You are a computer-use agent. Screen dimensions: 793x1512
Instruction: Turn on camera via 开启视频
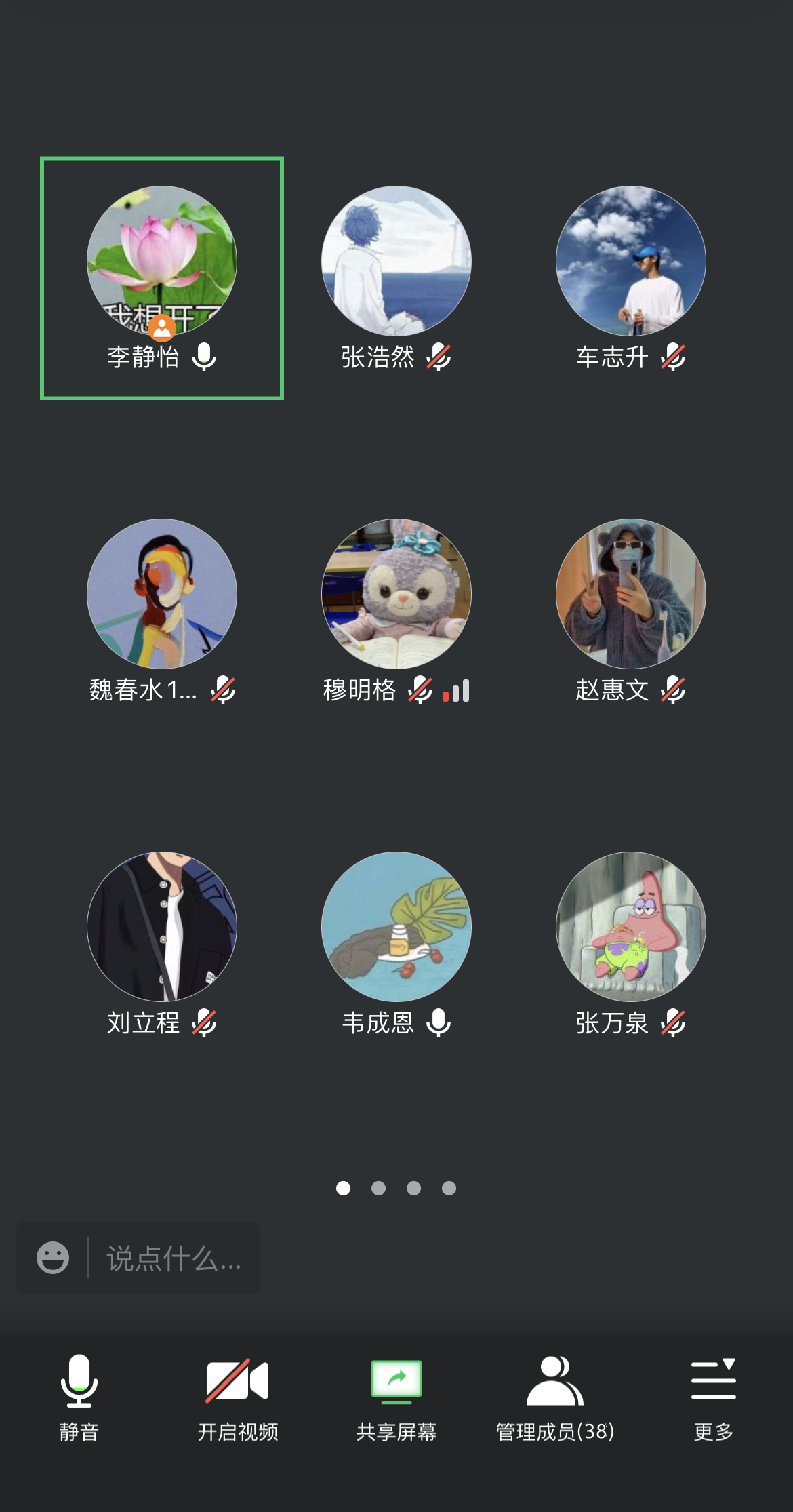point(238,1397)
